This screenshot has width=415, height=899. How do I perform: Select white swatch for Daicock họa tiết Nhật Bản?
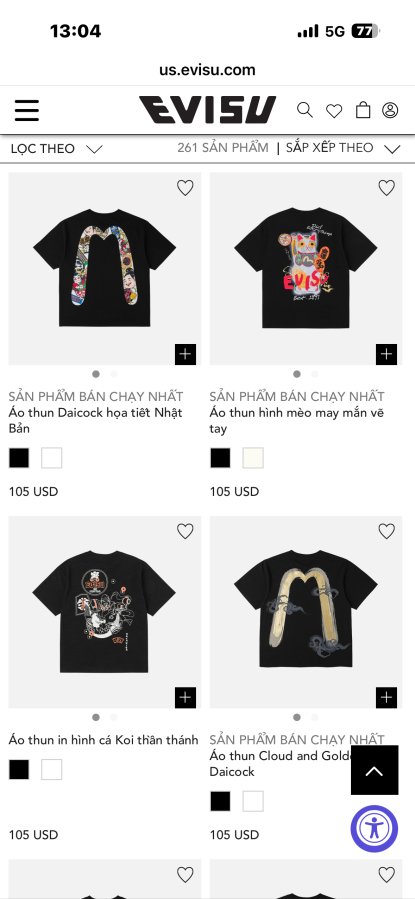pos(52,458)
